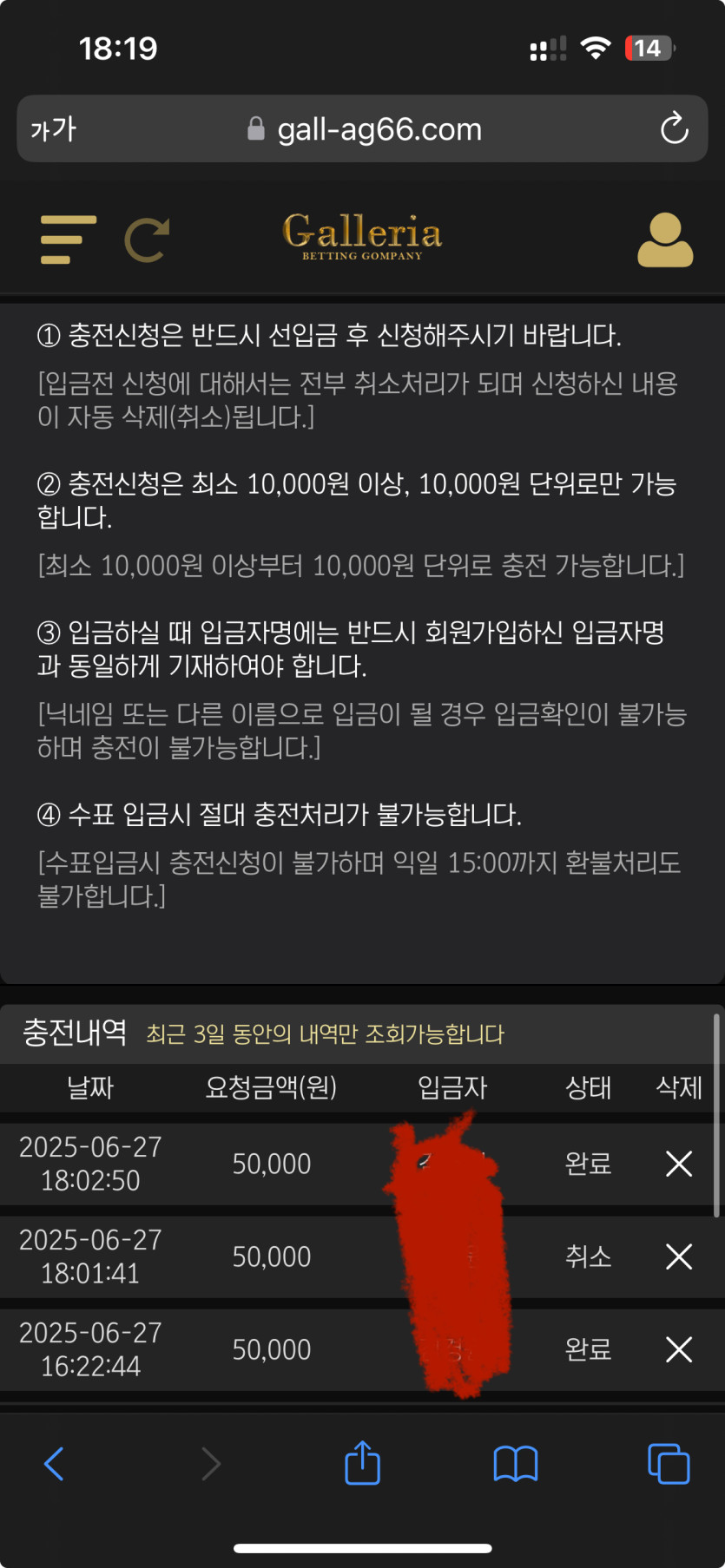Viewport: 725px width, 1568px height.
Task: Delete the 16:22:44 charge record
Action: click(x=678, y=1349)
